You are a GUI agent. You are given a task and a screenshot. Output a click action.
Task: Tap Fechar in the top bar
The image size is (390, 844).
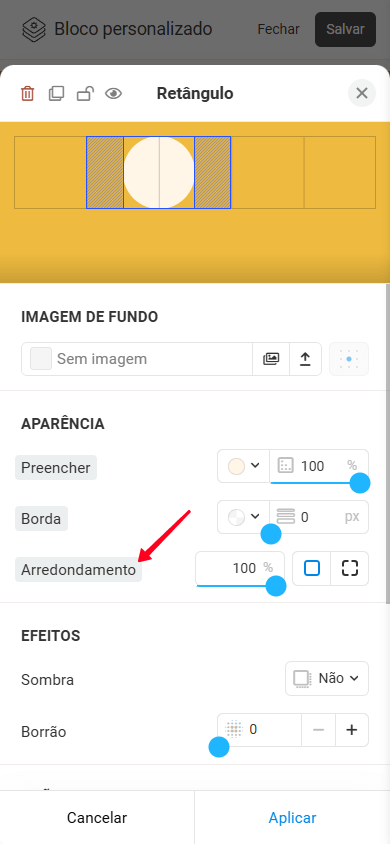(x=278, y=29)
